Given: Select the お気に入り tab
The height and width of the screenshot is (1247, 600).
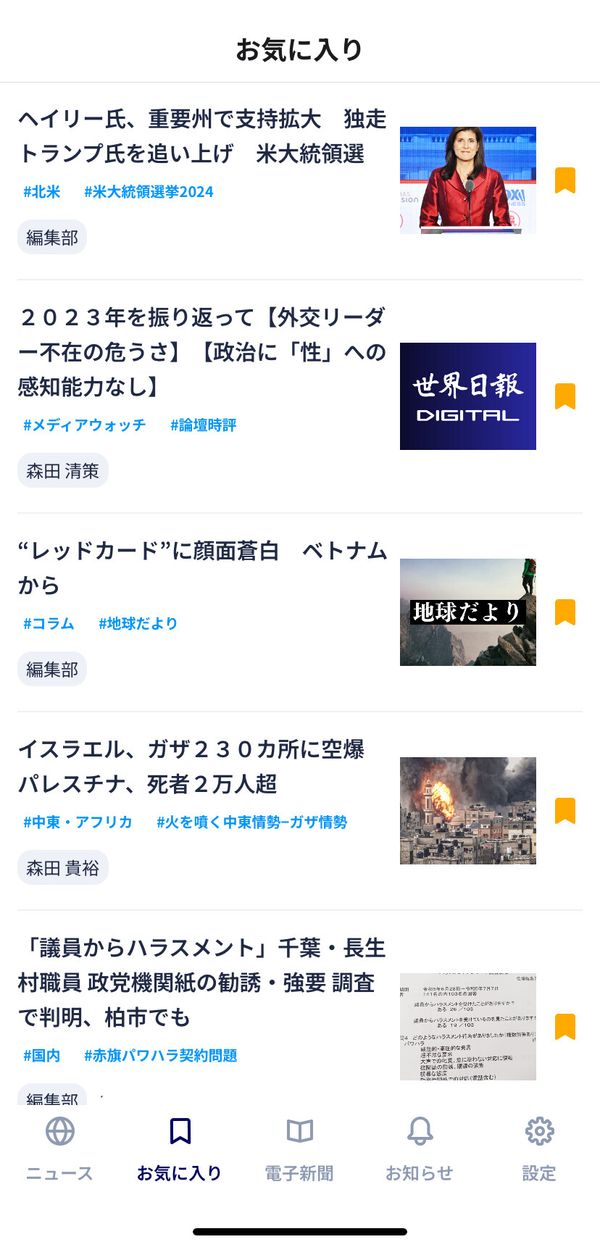Looking at the screenshot, I should 180,1149.
